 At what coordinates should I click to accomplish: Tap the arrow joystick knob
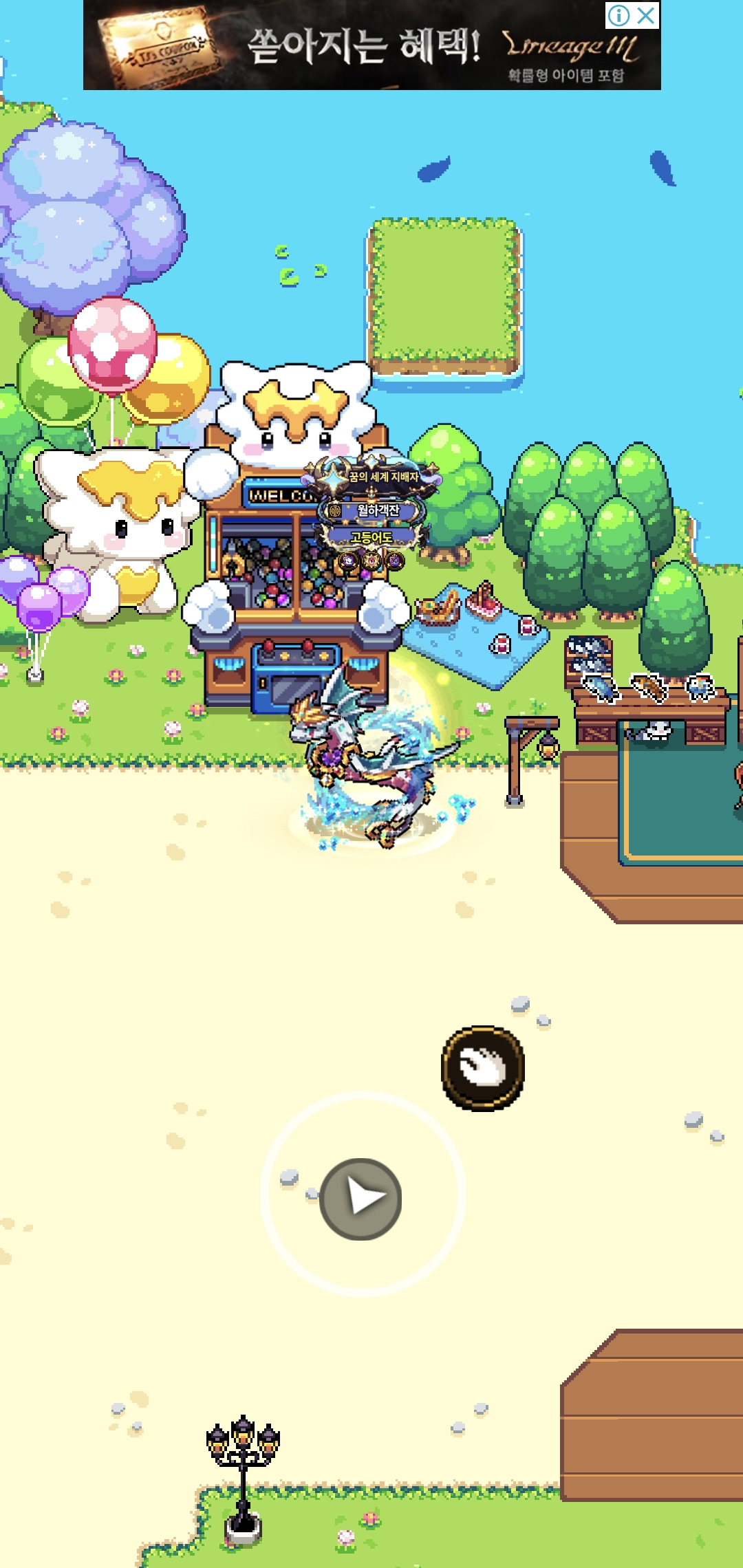click(x=360, y=1199)
